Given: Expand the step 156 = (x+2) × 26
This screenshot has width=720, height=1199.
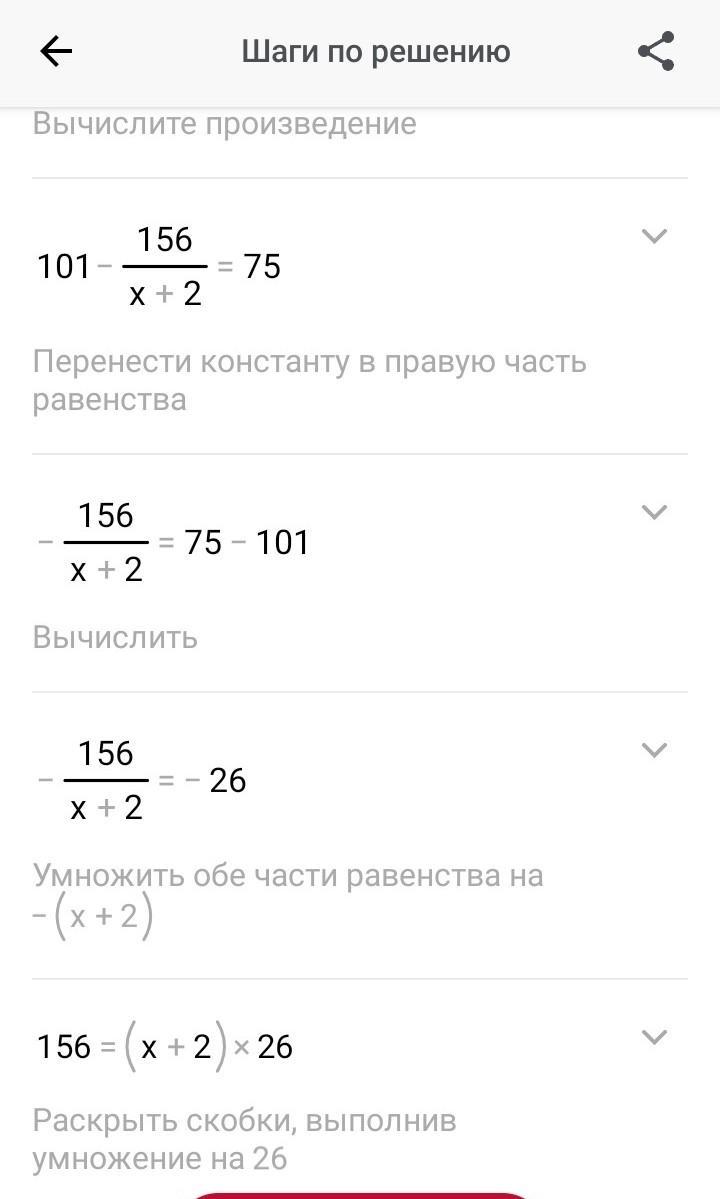Looking at the screenshot, I should pos(654,1038).
